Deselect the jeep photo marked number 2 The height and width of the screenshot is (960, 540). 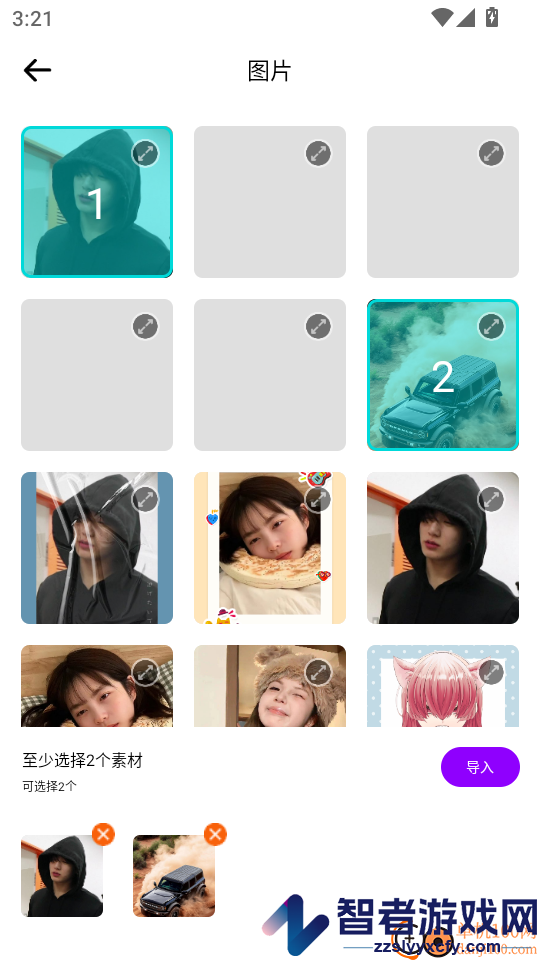pyautogui.click(x=443, y=375)
